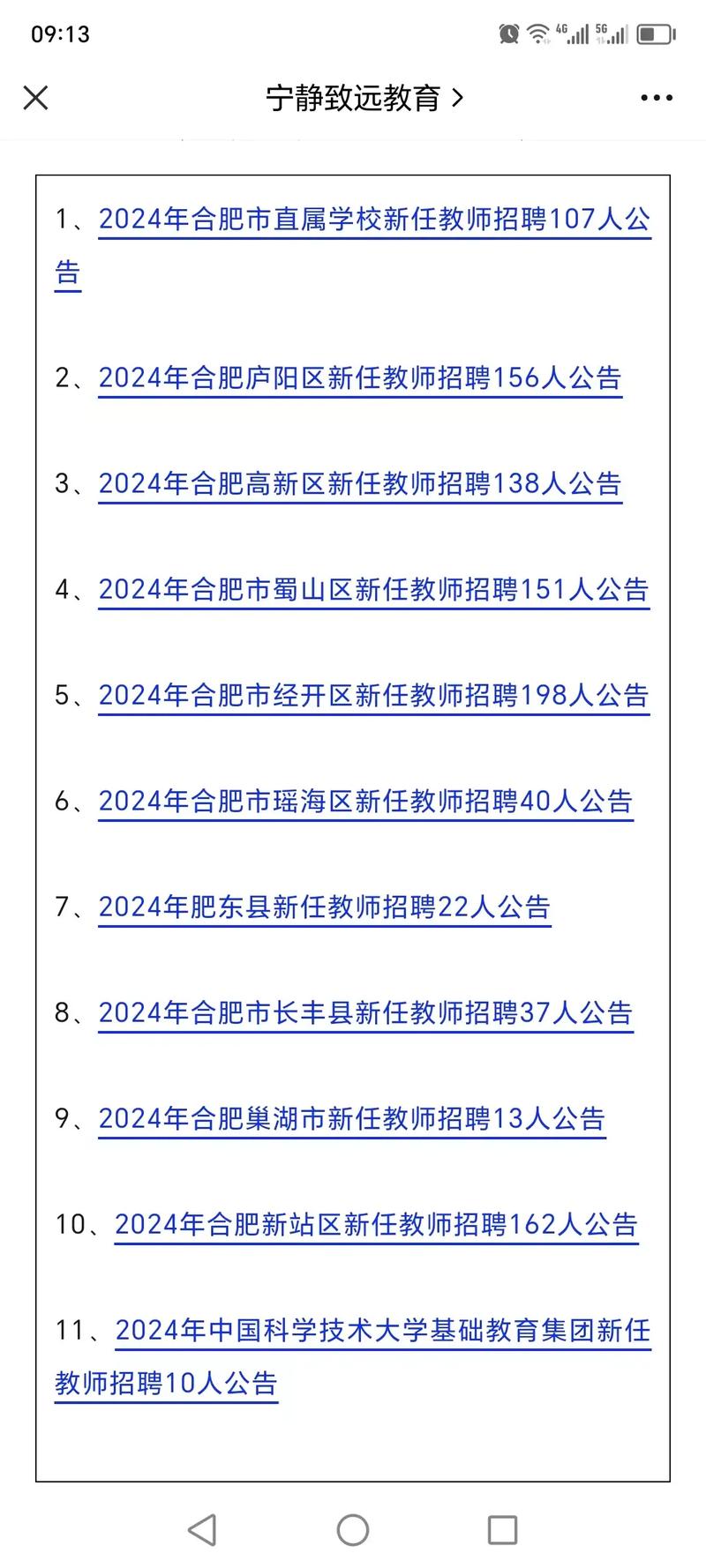The width and height of the screenshot is (706, 1568).
Task: Open the 瑶海区 40人 recruitment link
Action: click(x=365, y=801)
